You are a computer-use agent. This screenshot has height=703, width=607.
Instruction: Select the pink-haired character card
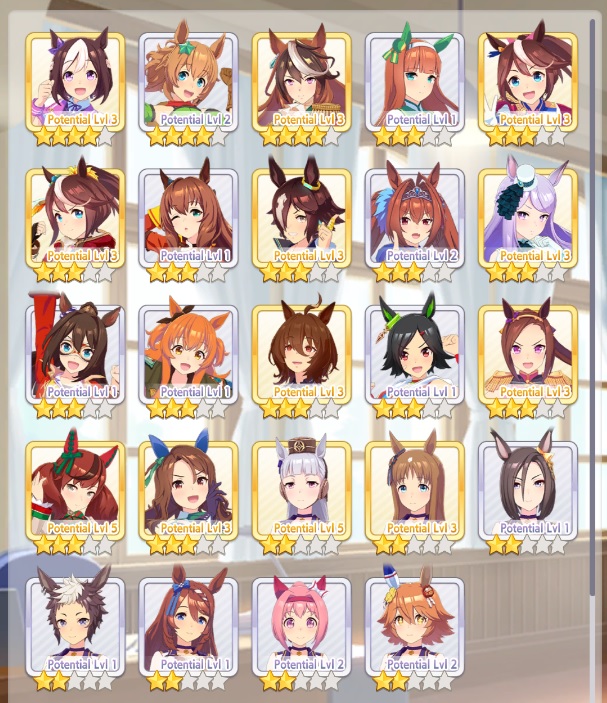click(x=301, y=627)
